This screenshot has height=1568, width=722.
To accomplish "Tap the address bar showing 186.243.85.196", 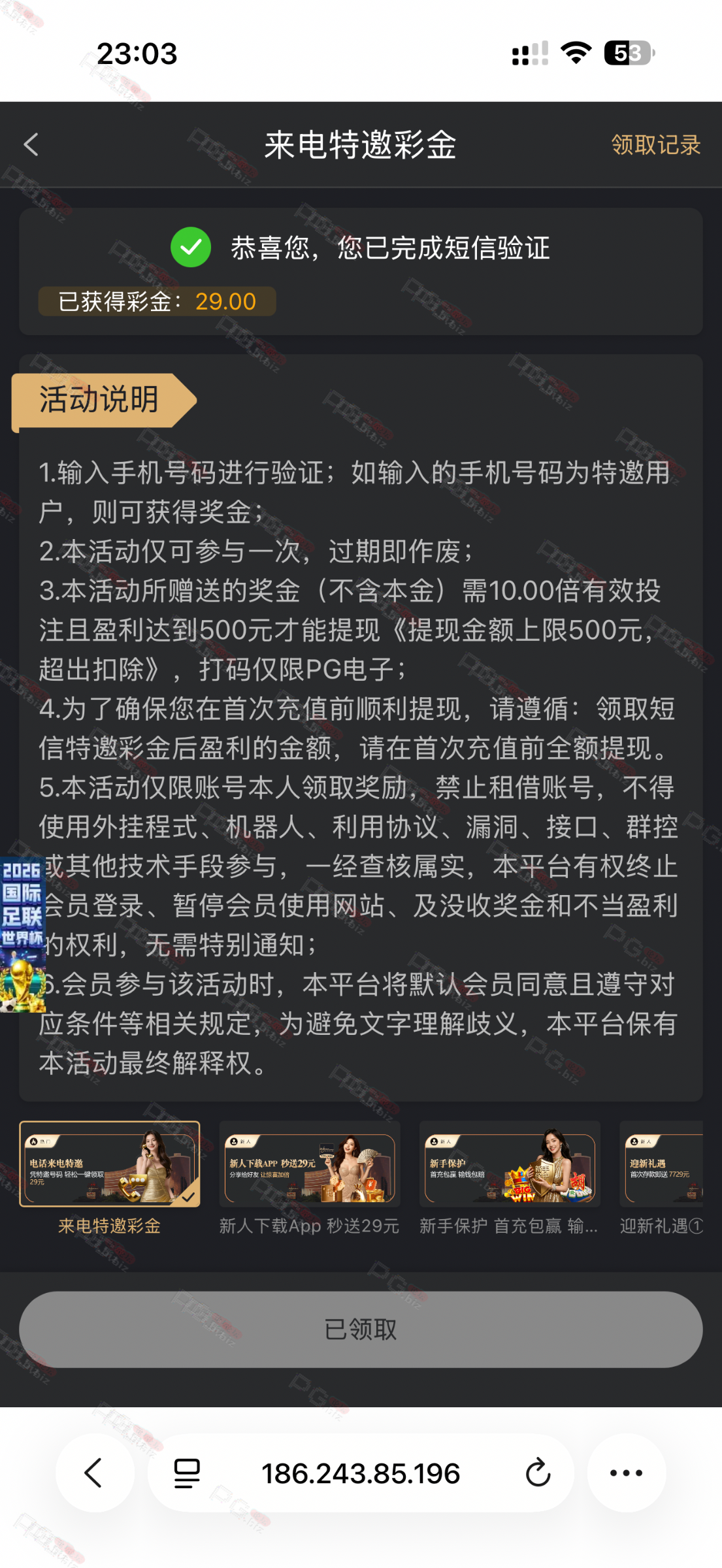I will click(x=361, y=1473).
